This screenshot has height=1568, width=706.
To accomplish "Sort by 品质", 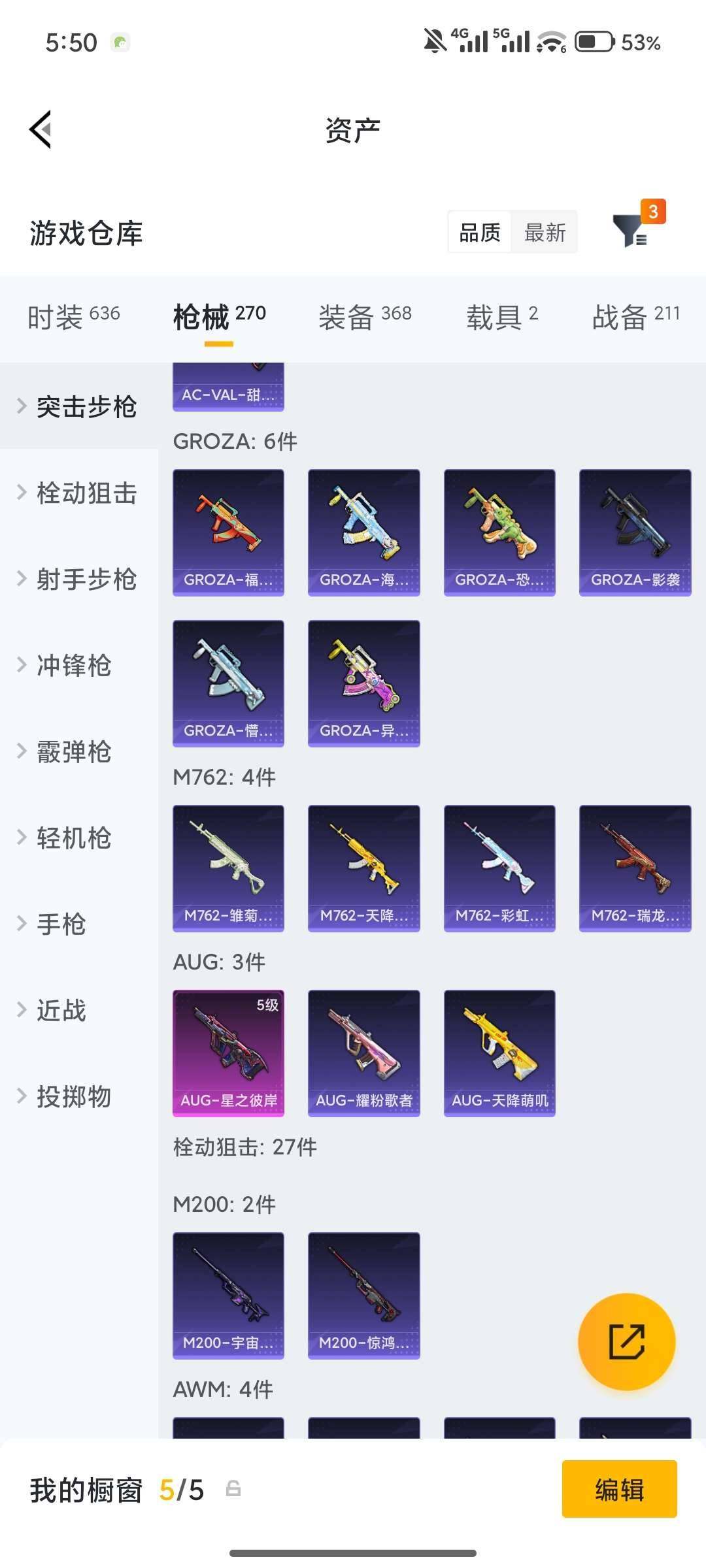I will pyautogui.click(x=480, y=233).
